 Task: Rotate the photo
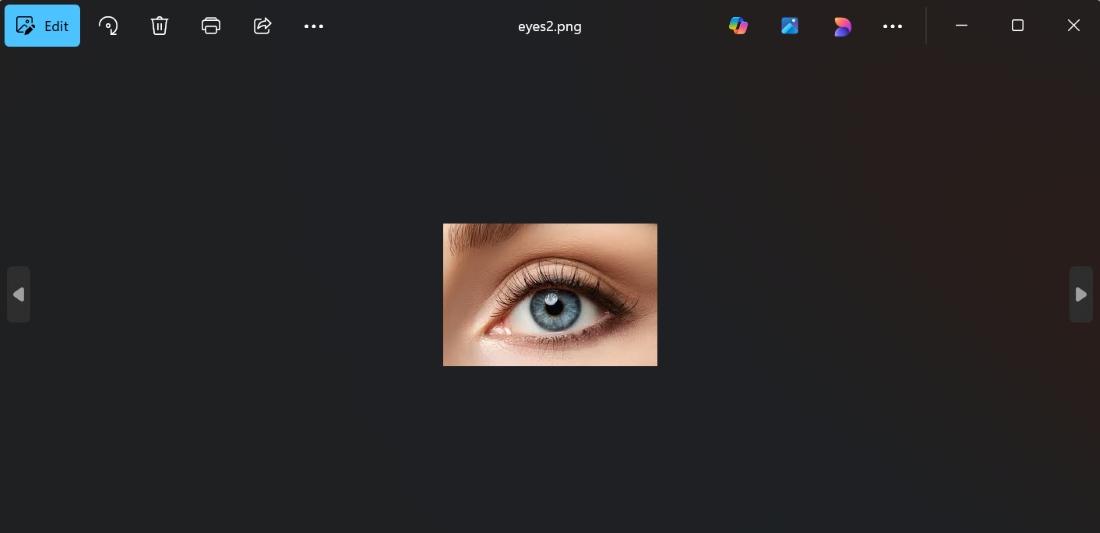pyautogui.click(x=108, y=26)
